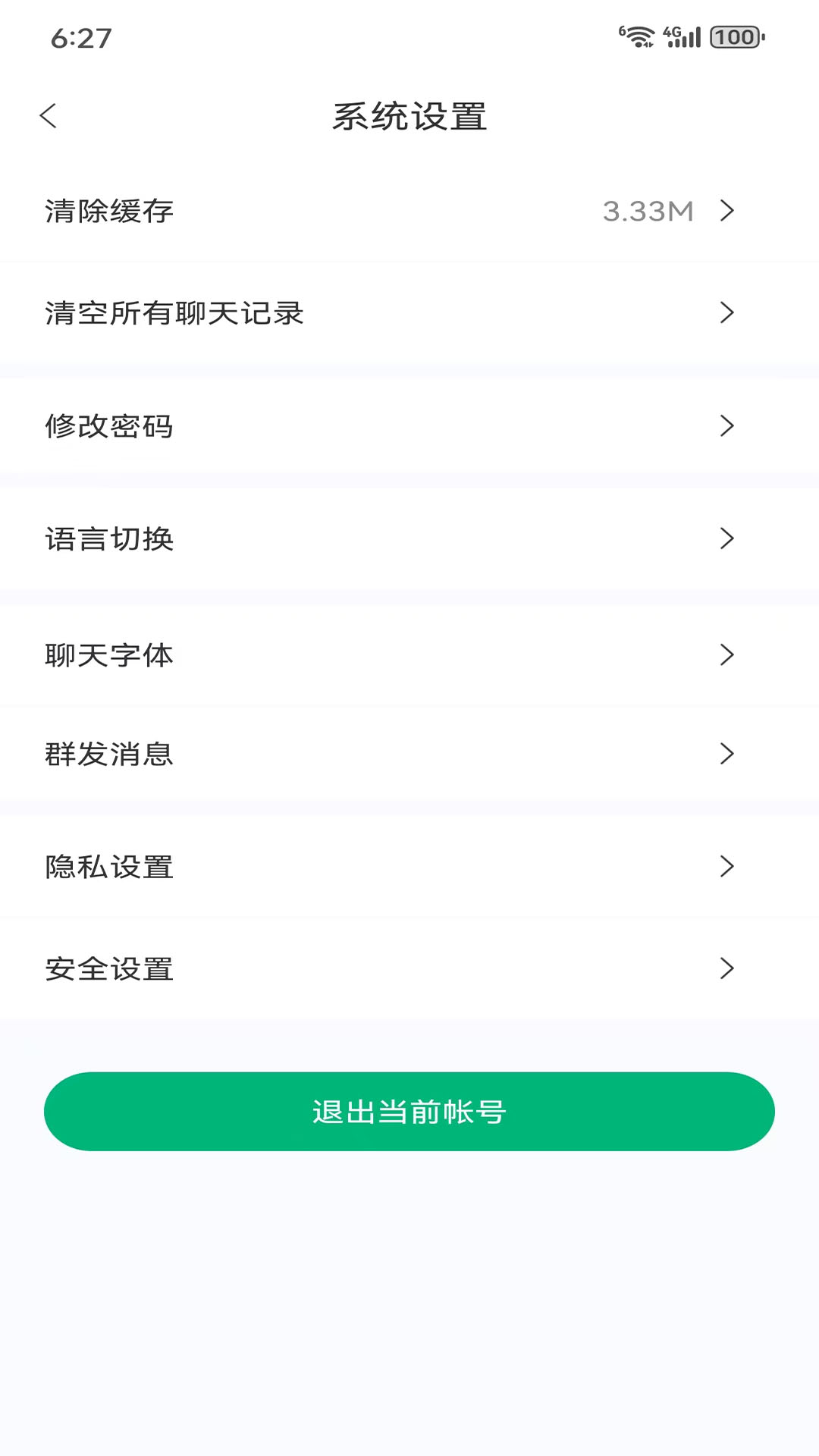Expand the 清空所有聊天记录 row chevron
819x1456 pixels.
(x=727, y=313)
